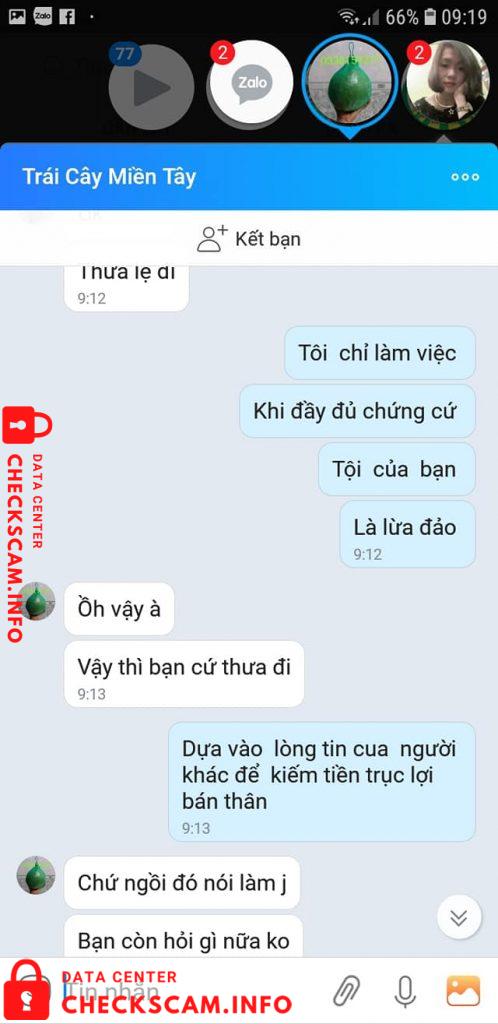Record a voice message with microphone
Image resolution: width=498 pixels, height=1024 pixels.
click(x=405, y=992)
